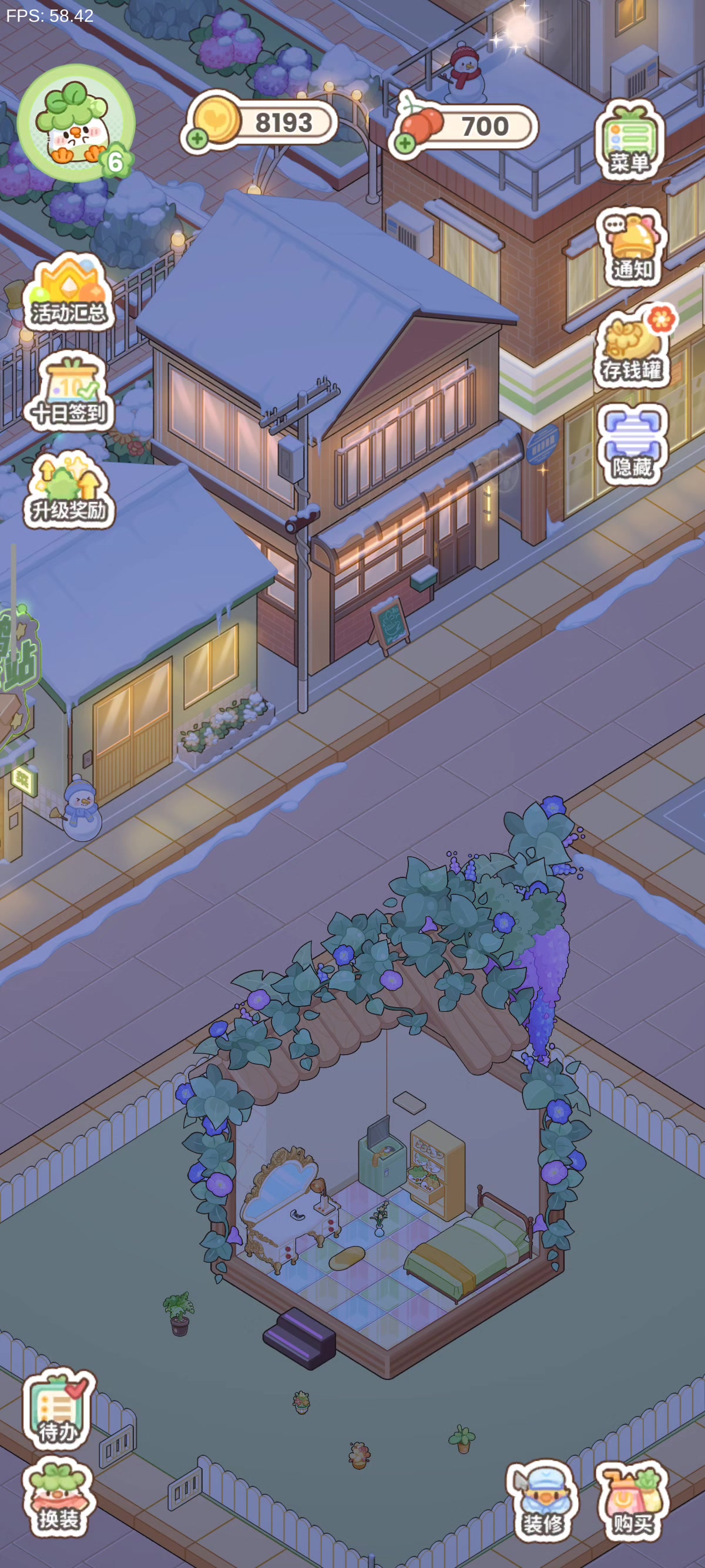The height and width of the screenshot is (1568, 705).
Task: Open 活动汇总 event summary
Action: (68, 293)
